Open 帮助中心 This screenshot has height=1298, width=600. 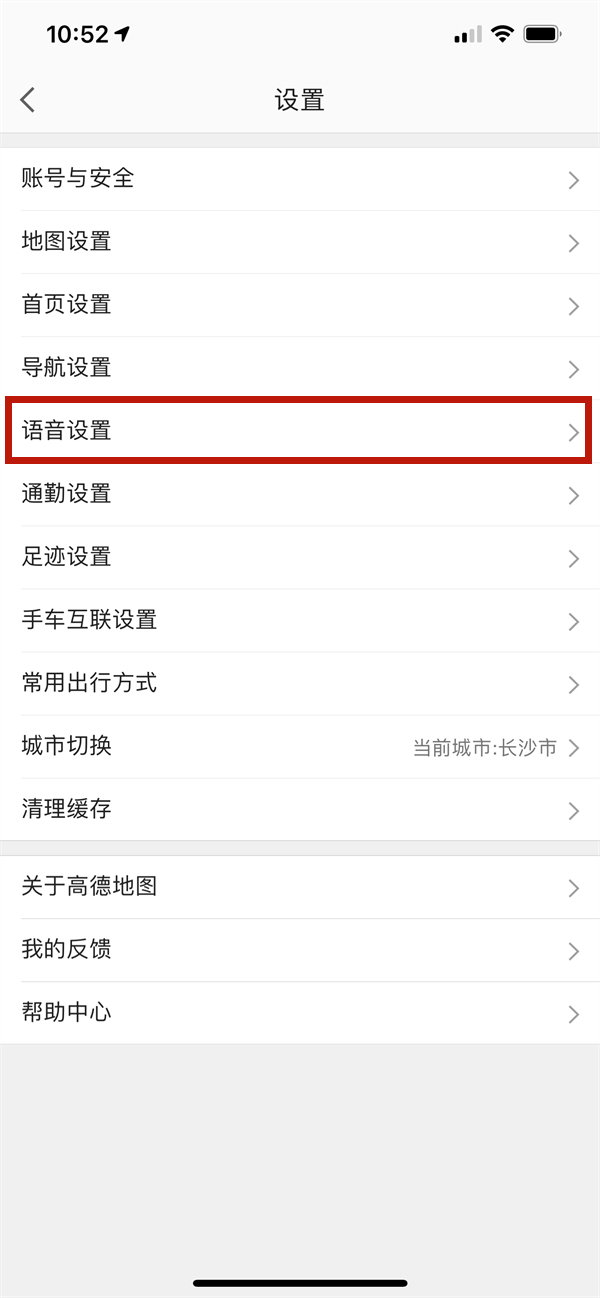[x=300, y=1013]
